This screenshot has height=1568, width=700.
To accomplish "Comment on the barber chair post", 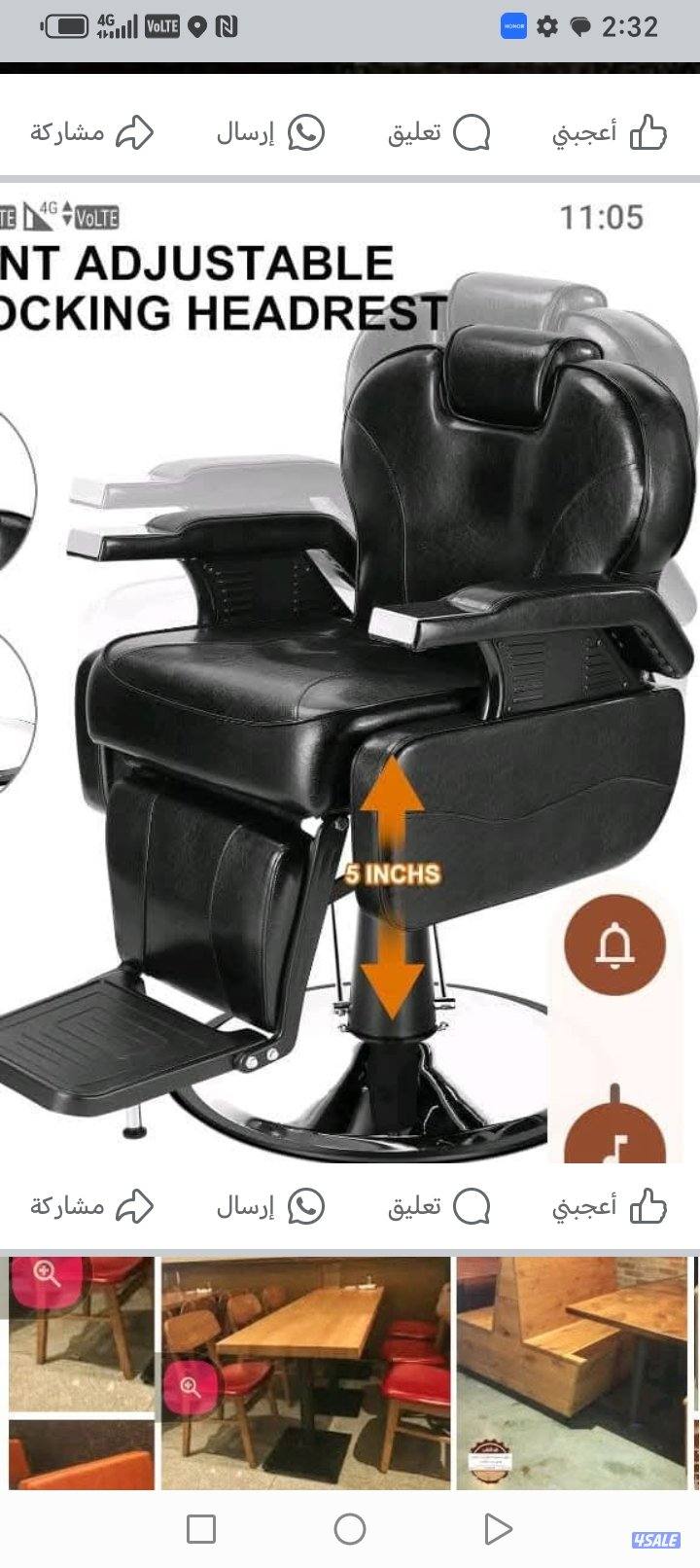I will (438, 1206).
